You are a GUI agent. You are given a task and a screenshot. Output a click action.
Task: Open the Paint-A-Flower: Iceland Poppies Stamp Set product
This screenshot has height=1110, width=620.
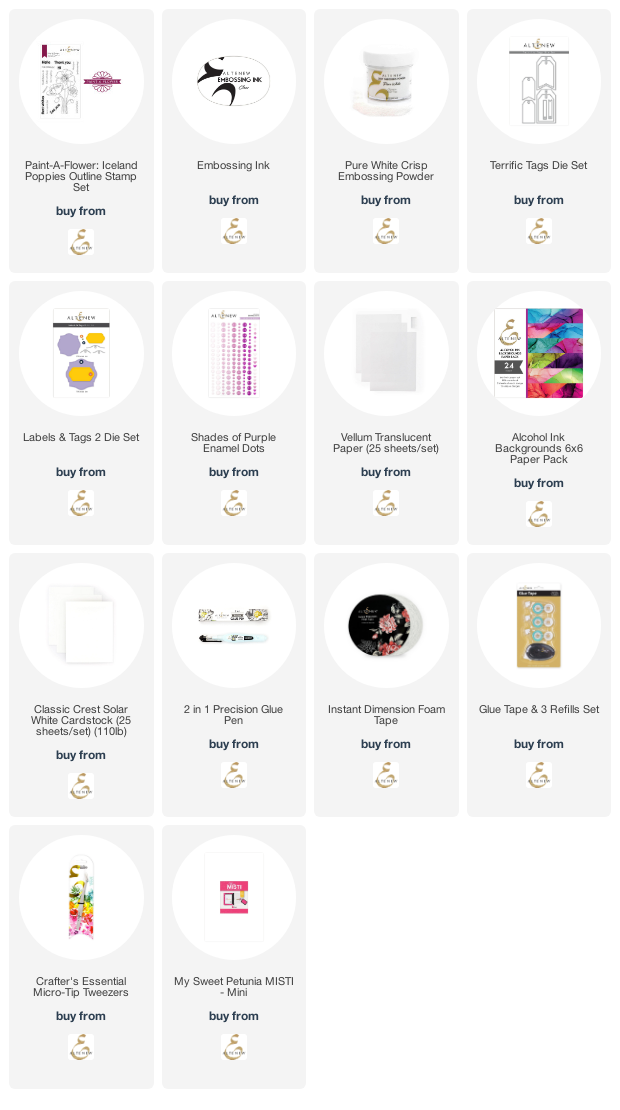pyautogui.click(x=81, y=176)
